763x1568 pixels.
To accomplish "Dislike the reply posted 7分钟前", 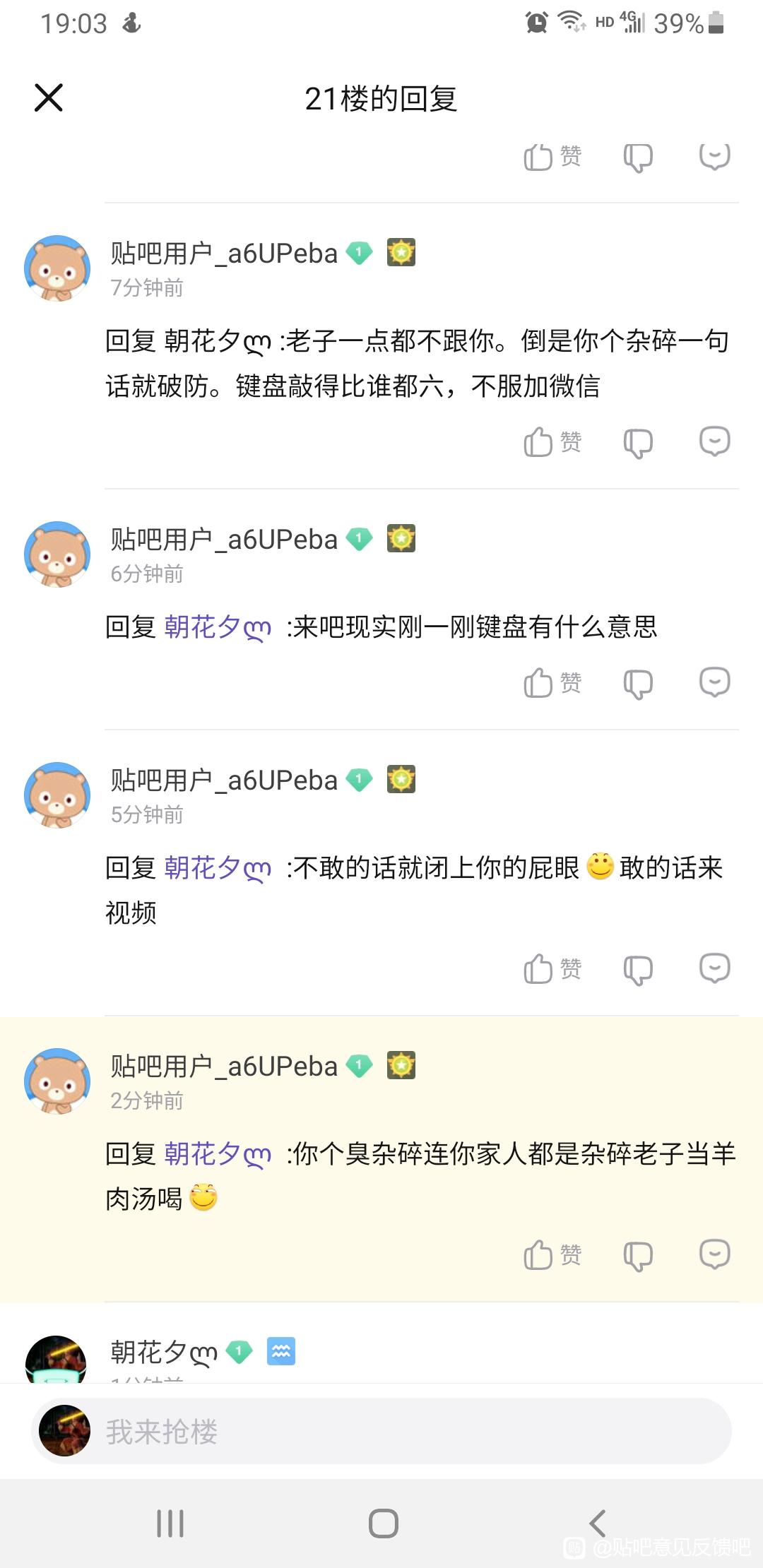I will [638, 443].
